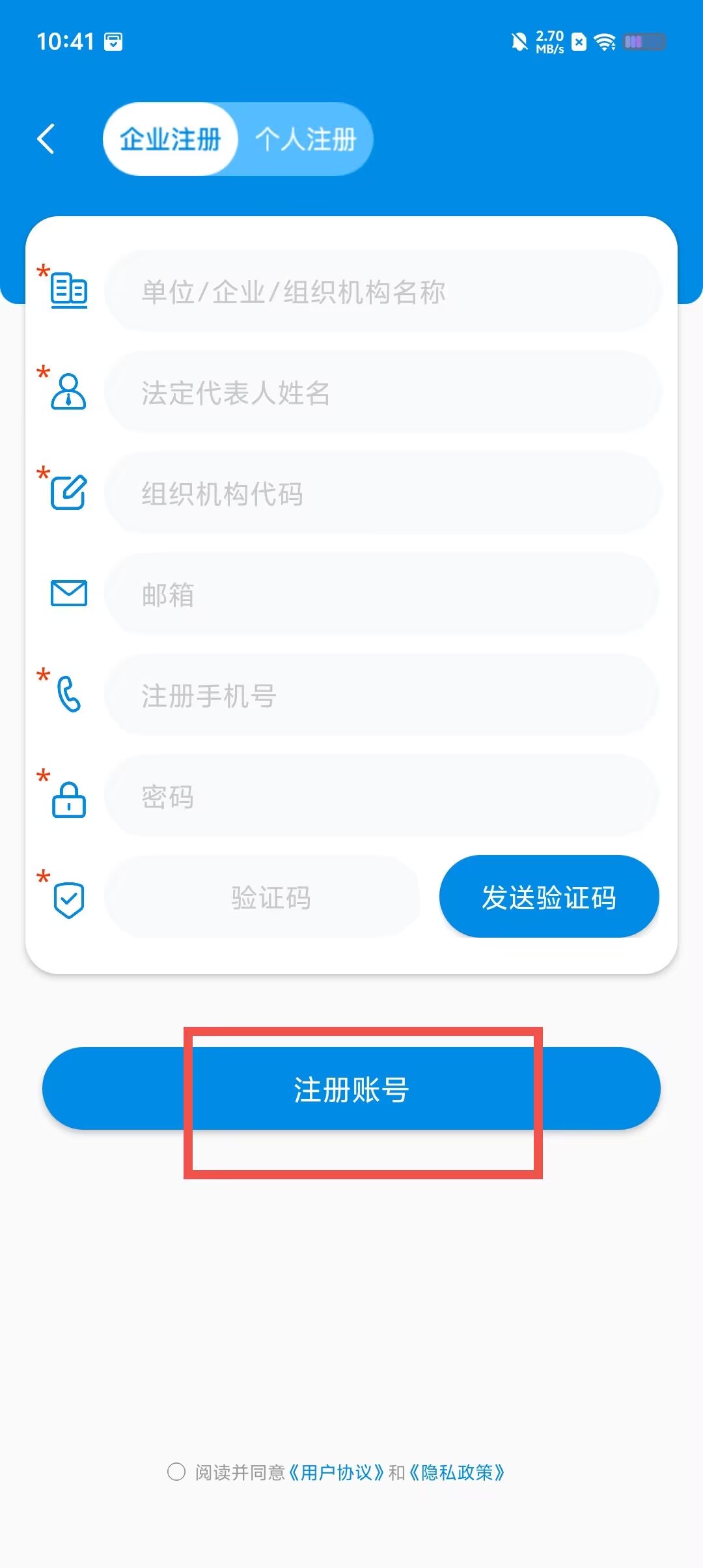Tap 发送验证码 to send code
This screenshot has height=1568, width=703.
pos(549,897)
